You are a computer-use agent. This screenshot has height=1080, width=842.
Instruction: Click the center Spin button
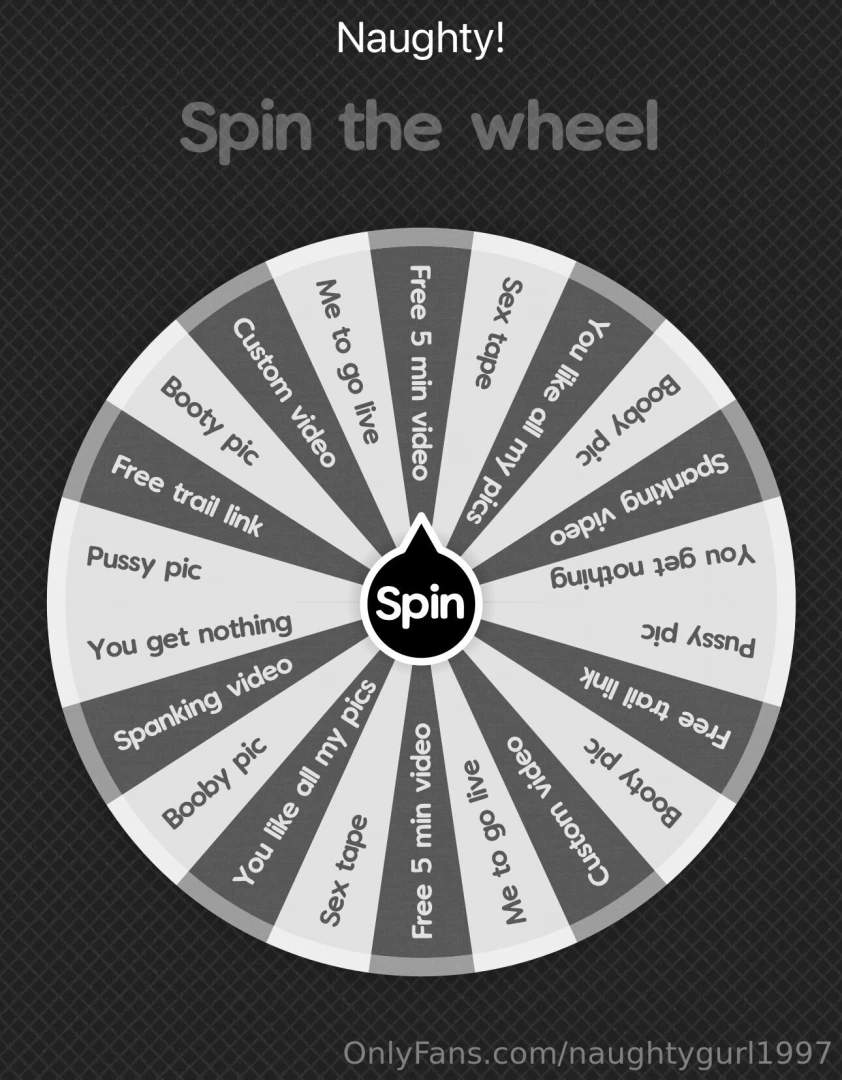tap(420, 602)
